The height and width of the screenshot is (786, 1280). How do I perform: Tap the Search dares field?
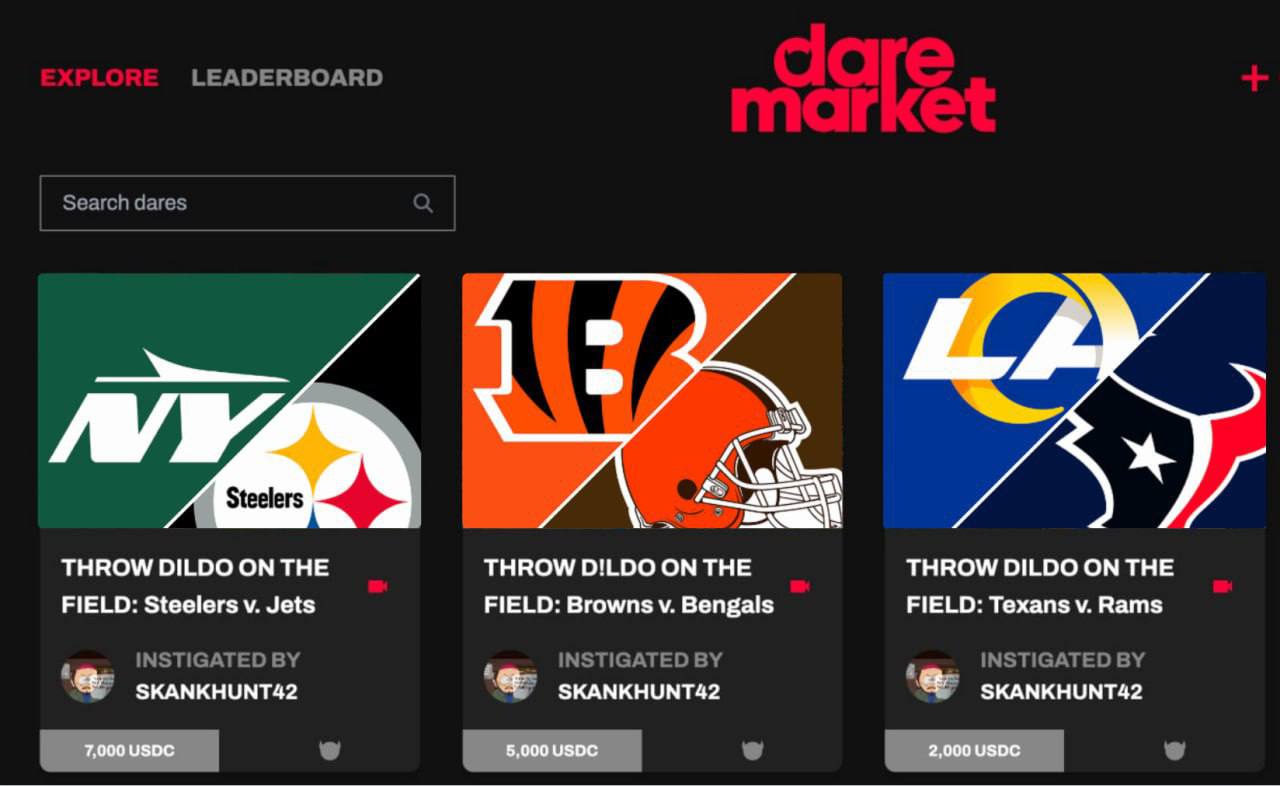pos(235,203)
